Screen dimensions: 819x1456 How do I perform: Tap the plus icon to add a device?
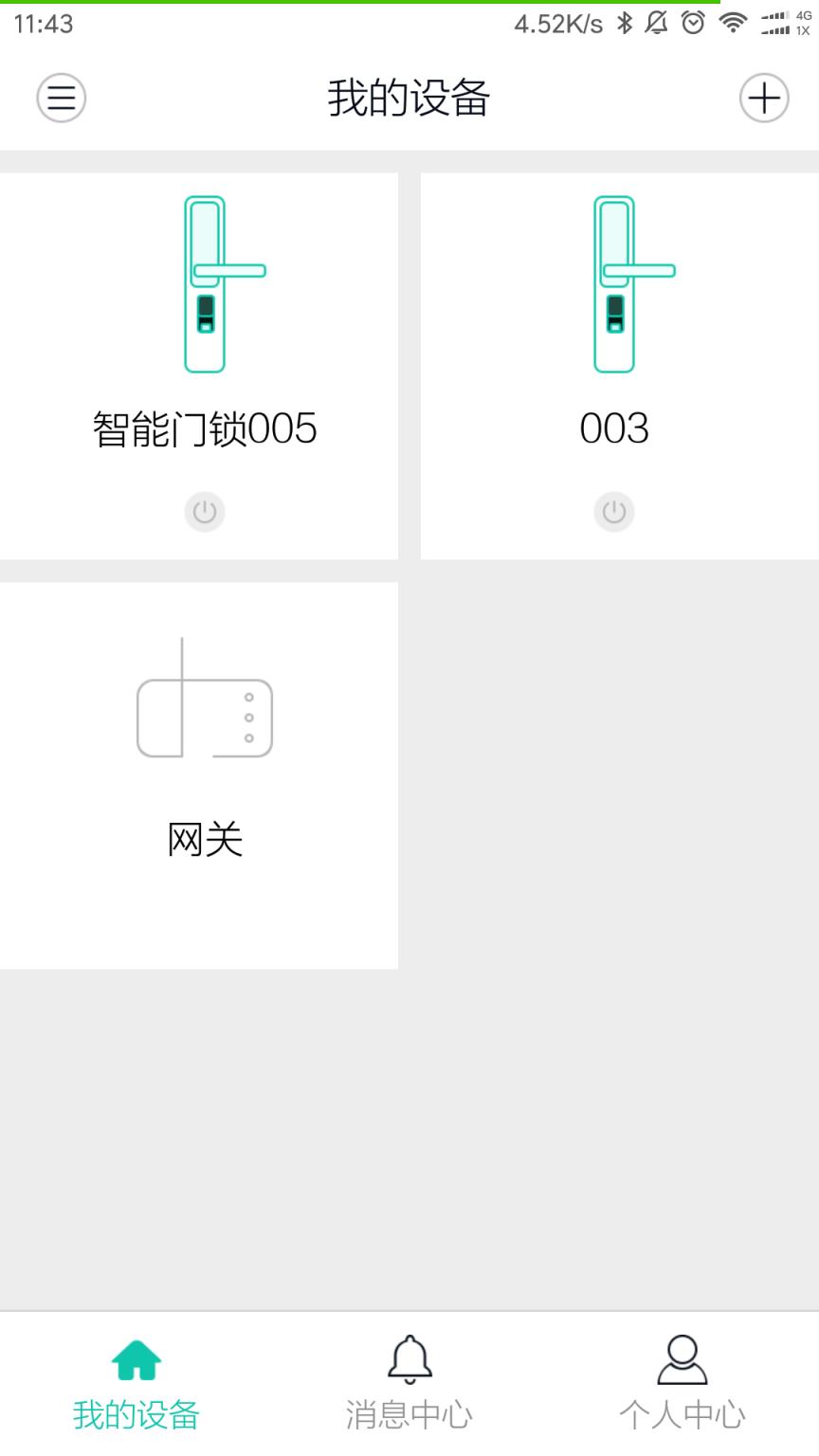(x=764, y=98)
